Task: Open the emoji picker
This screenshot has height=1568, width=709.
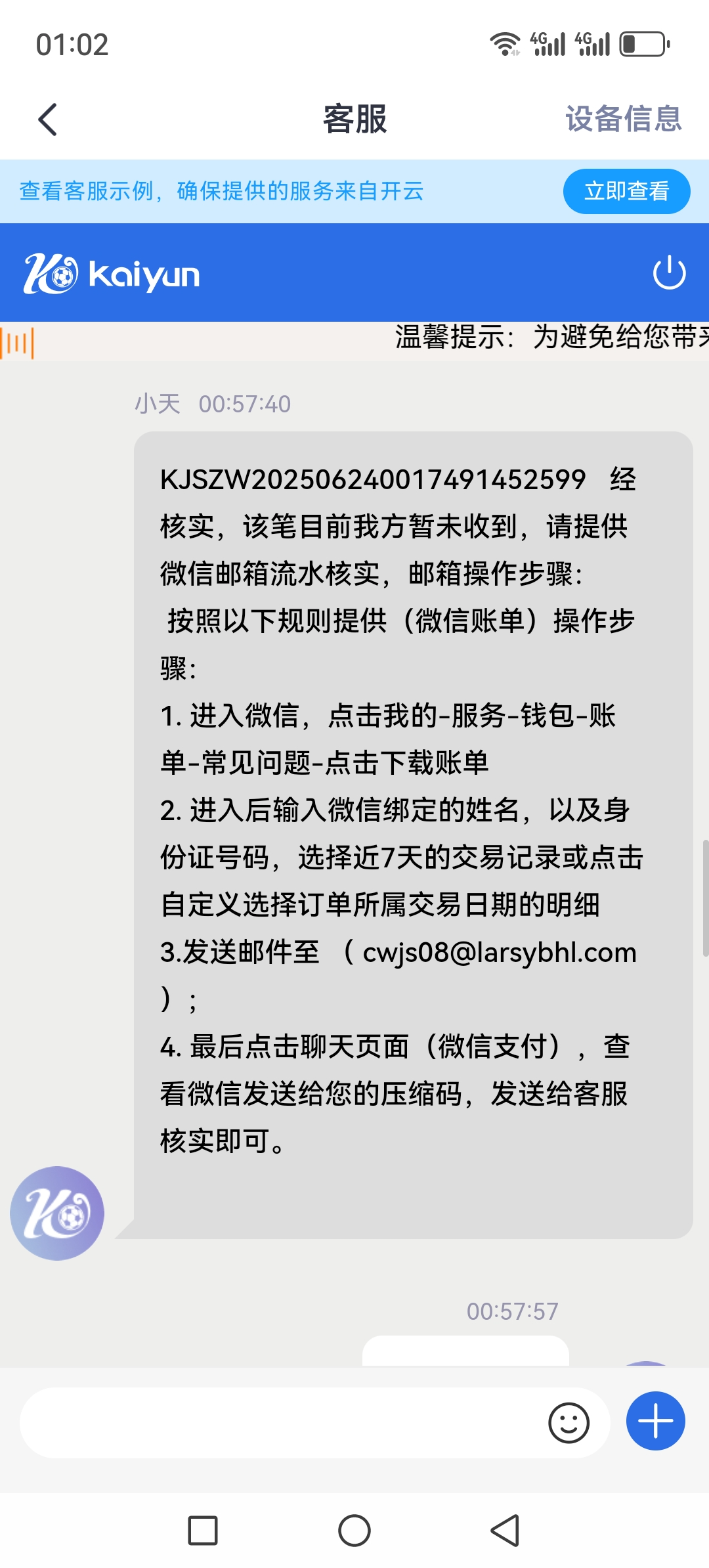Action: point(569,1423)
